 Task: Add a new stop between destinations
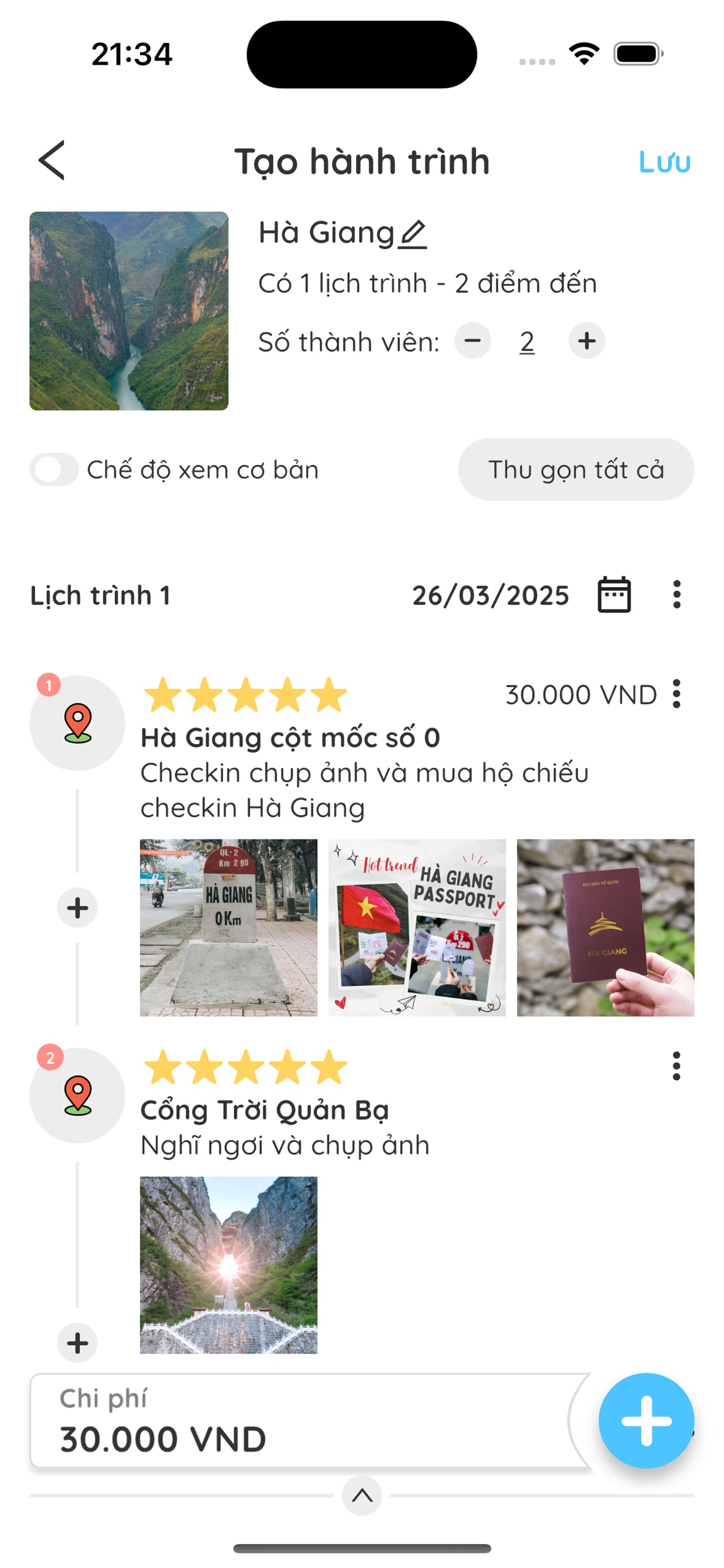coord(77,907)
